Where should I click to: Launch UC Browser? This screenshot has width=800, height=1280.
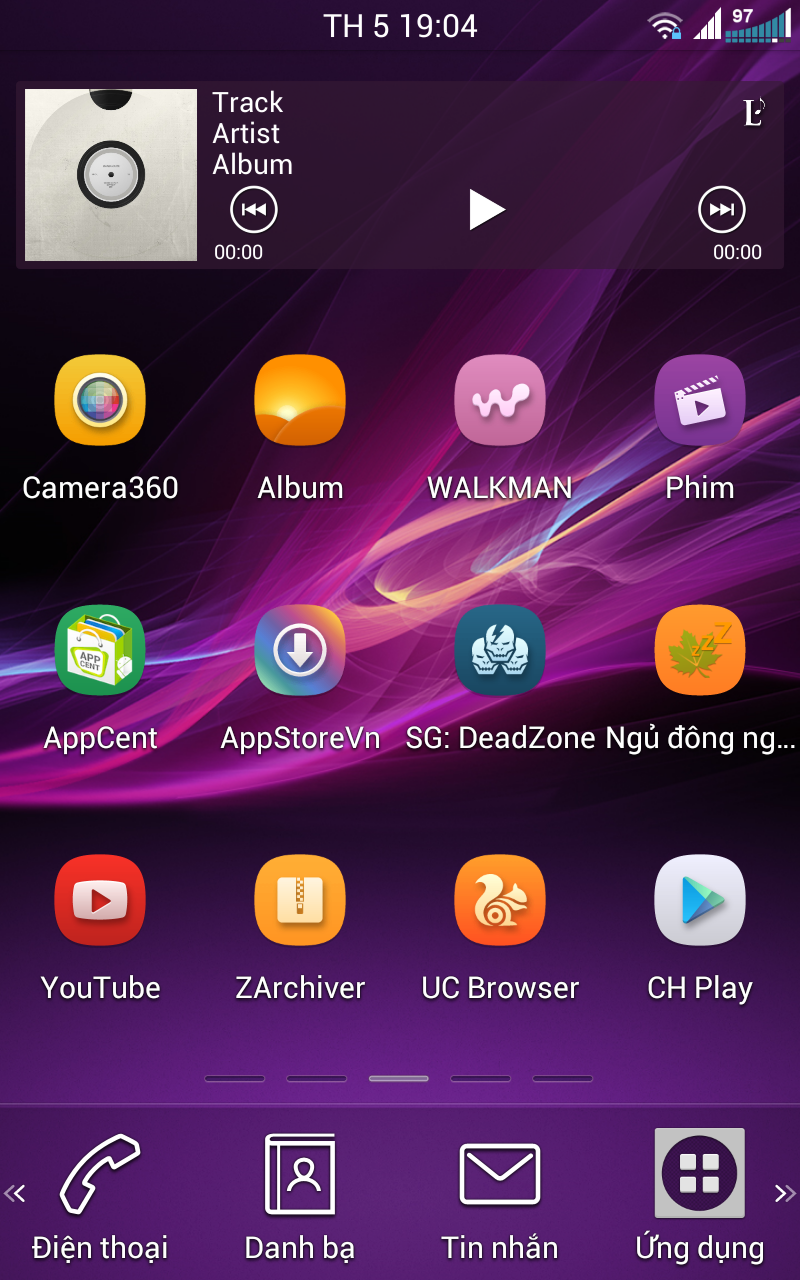pos(500,900)
